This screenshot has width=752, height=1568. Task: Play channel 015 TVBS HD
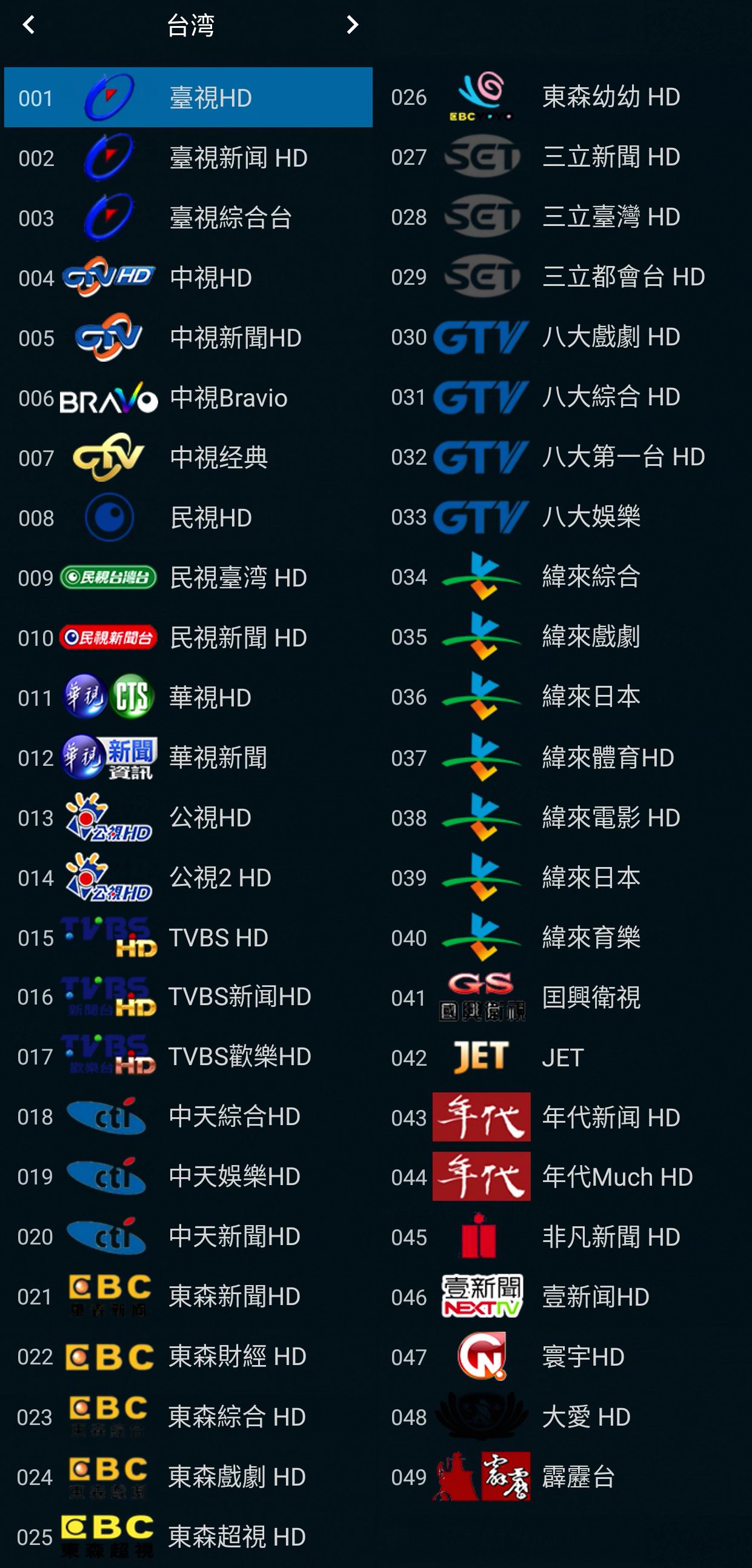coord(188,937)
